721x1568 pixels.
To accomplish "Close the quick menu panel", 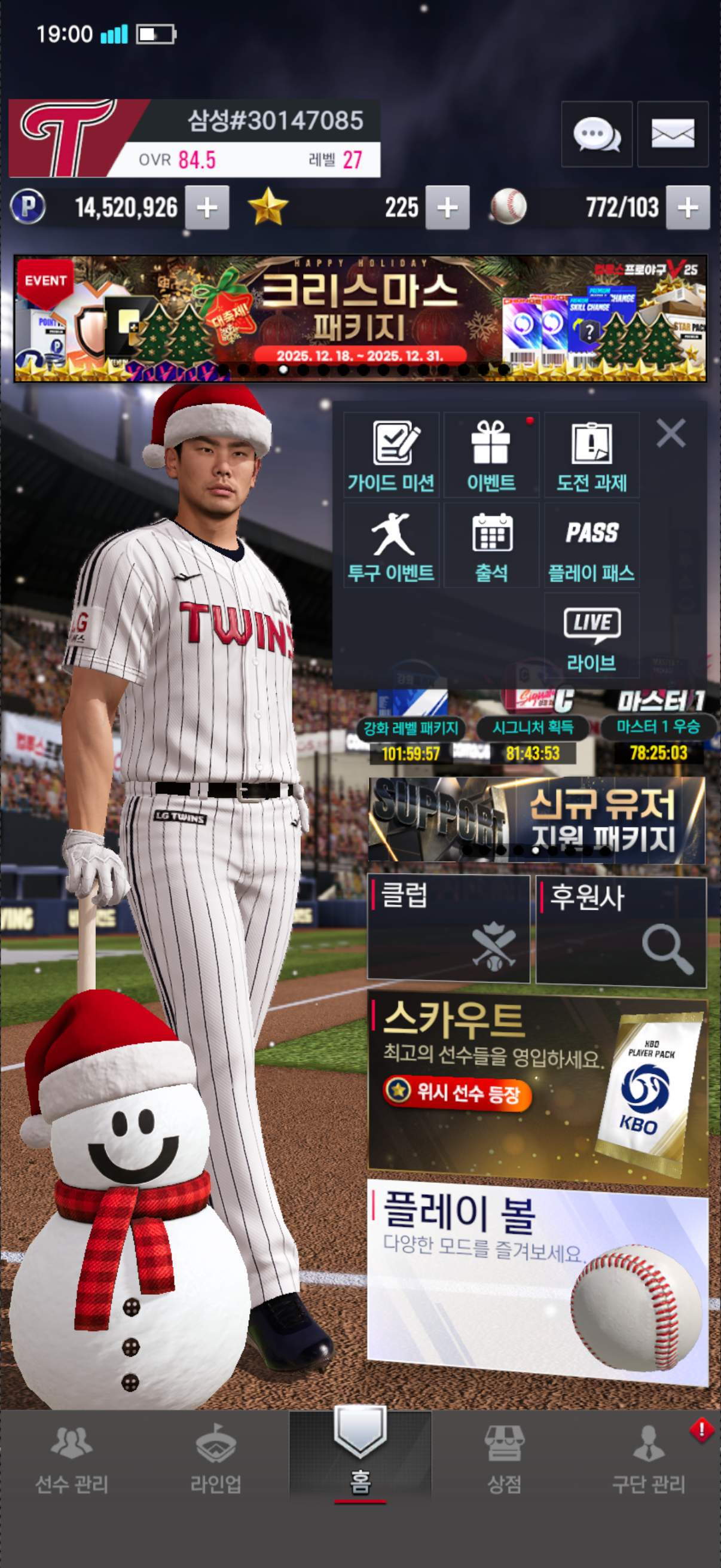I will point(671,434).
